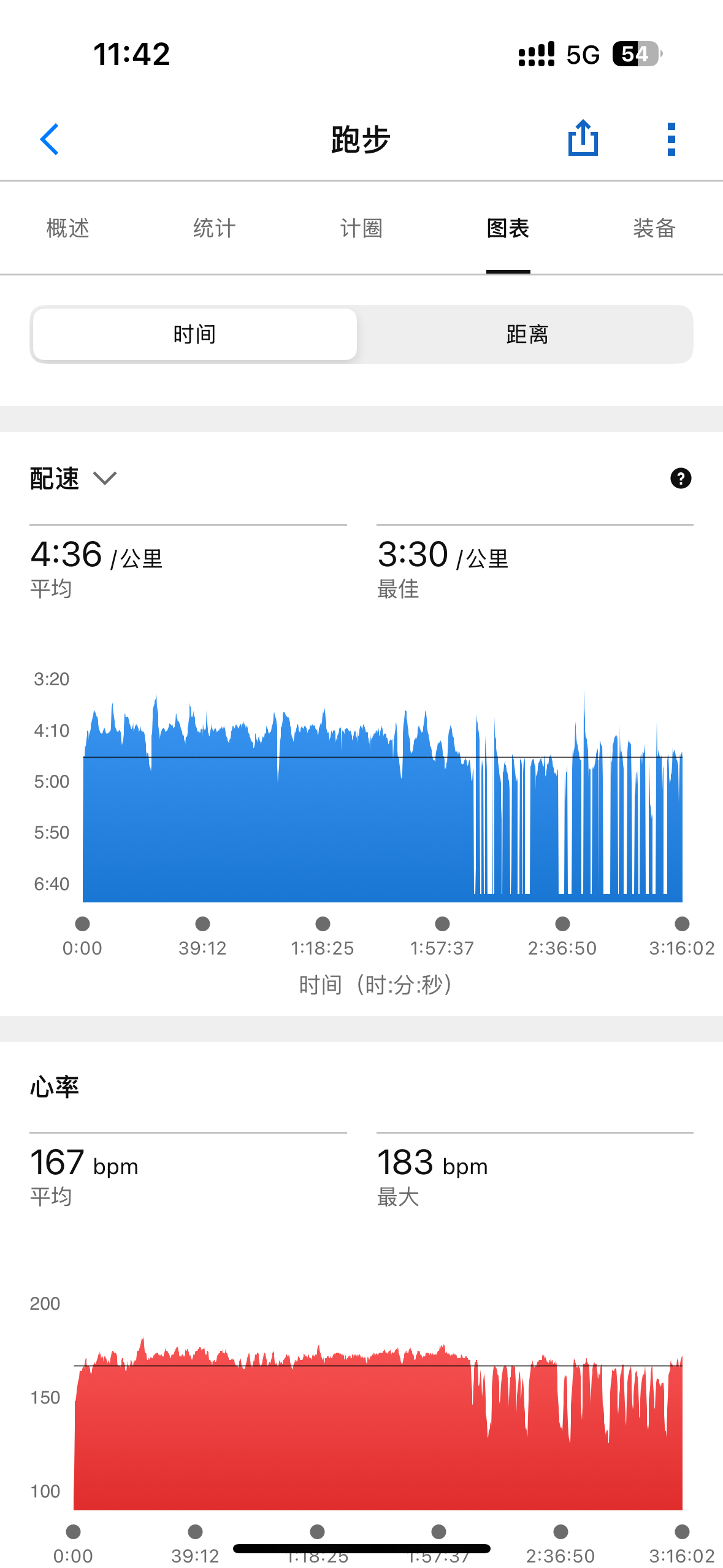Share this running activity
Screen dimensions: 723x1568
tap(583, 138)
